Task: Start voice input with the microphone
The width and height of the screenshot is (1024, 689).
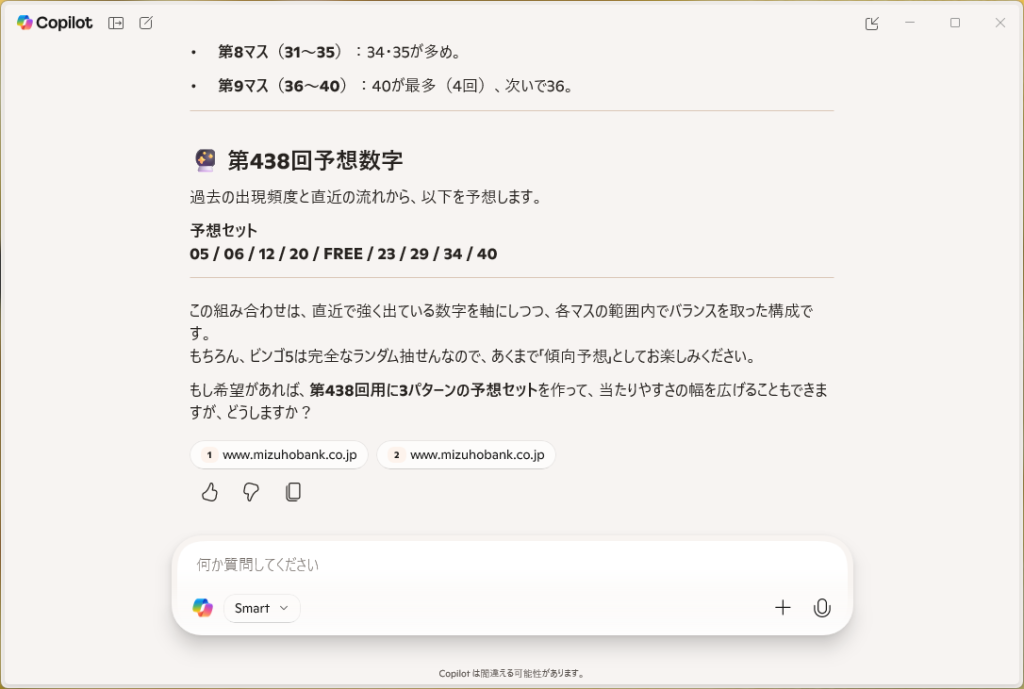Action: click(822, 608)
